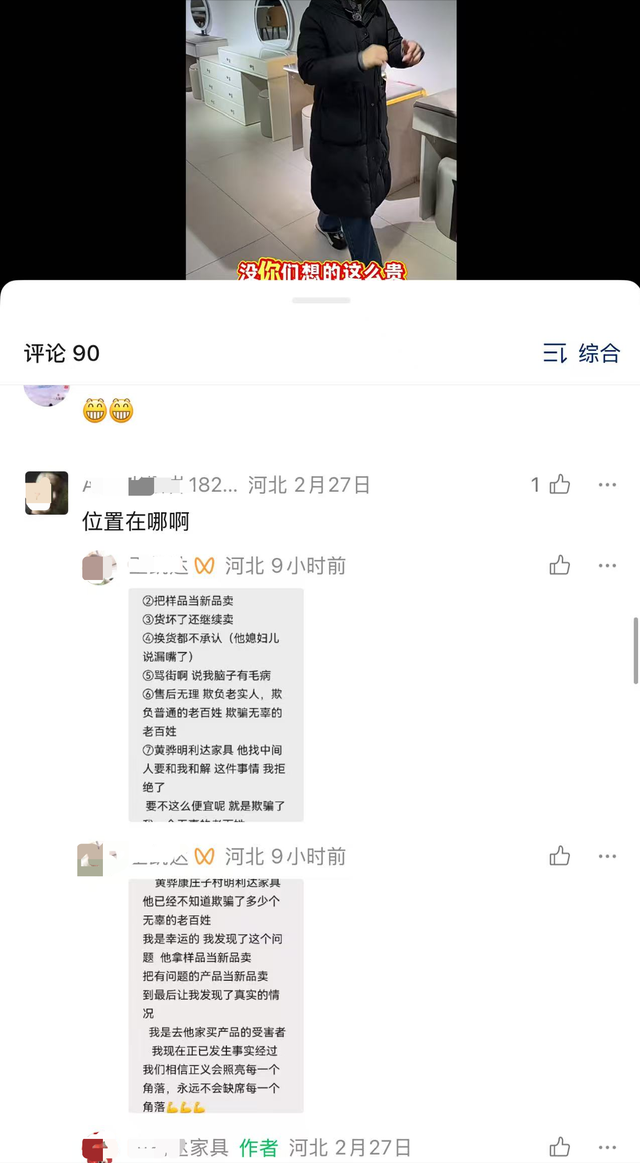Like the reply with the "②把样品当新品卖" image

[x=559, y=566]
